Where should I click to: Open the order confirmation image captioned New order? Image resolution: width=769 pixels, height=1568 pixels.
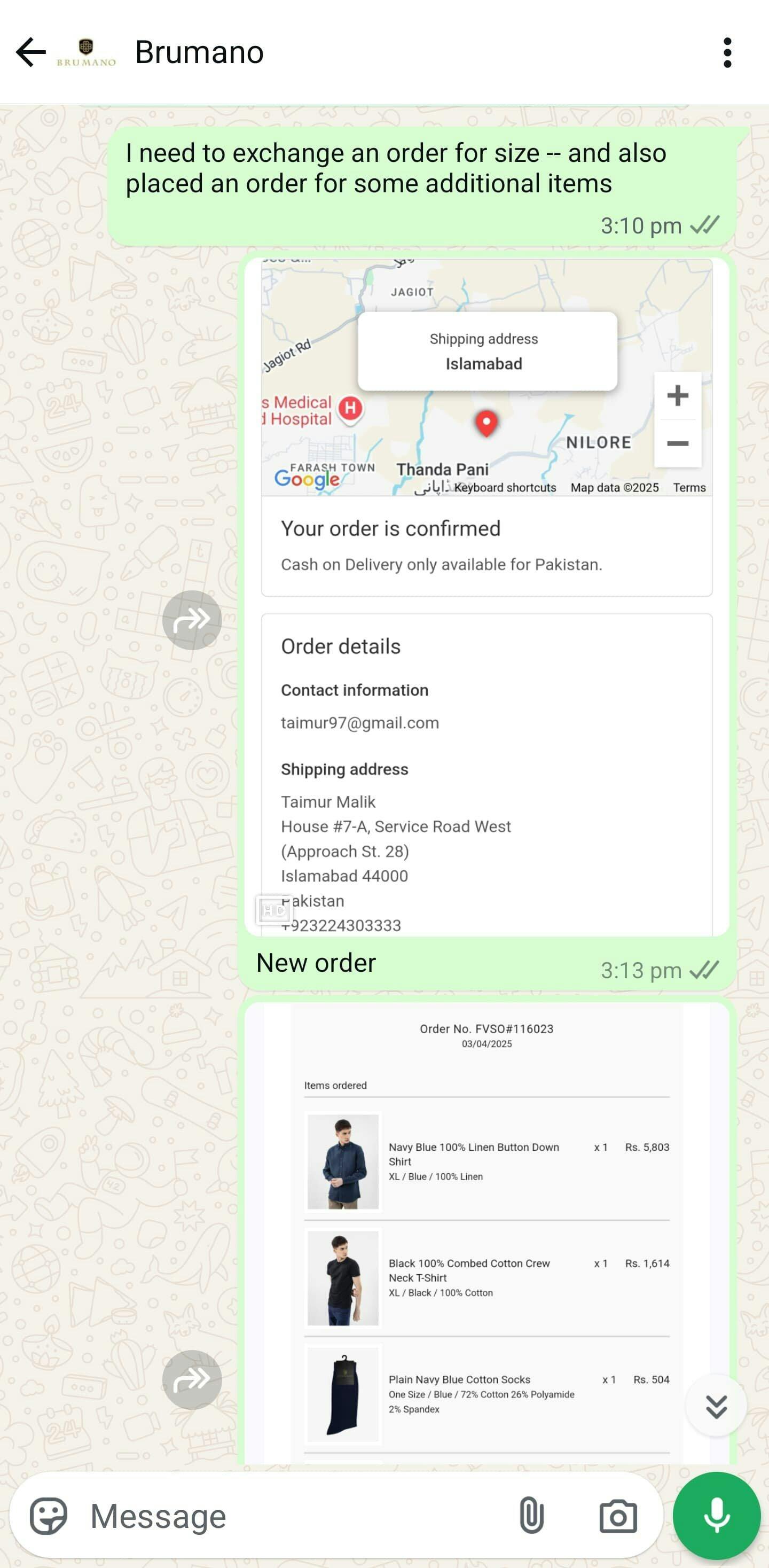486,597
